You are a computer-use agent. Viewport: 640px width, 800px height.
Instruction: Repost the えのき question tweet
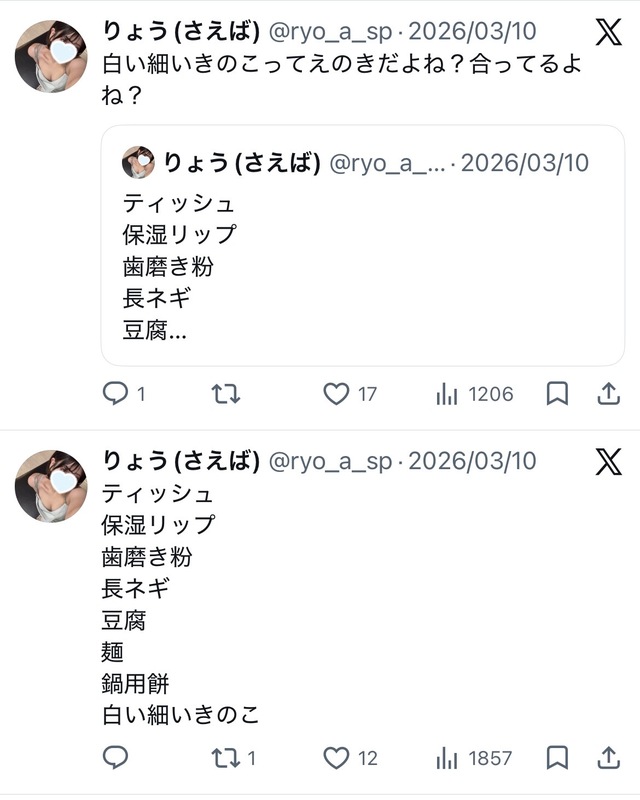click(x=226, y=394)
